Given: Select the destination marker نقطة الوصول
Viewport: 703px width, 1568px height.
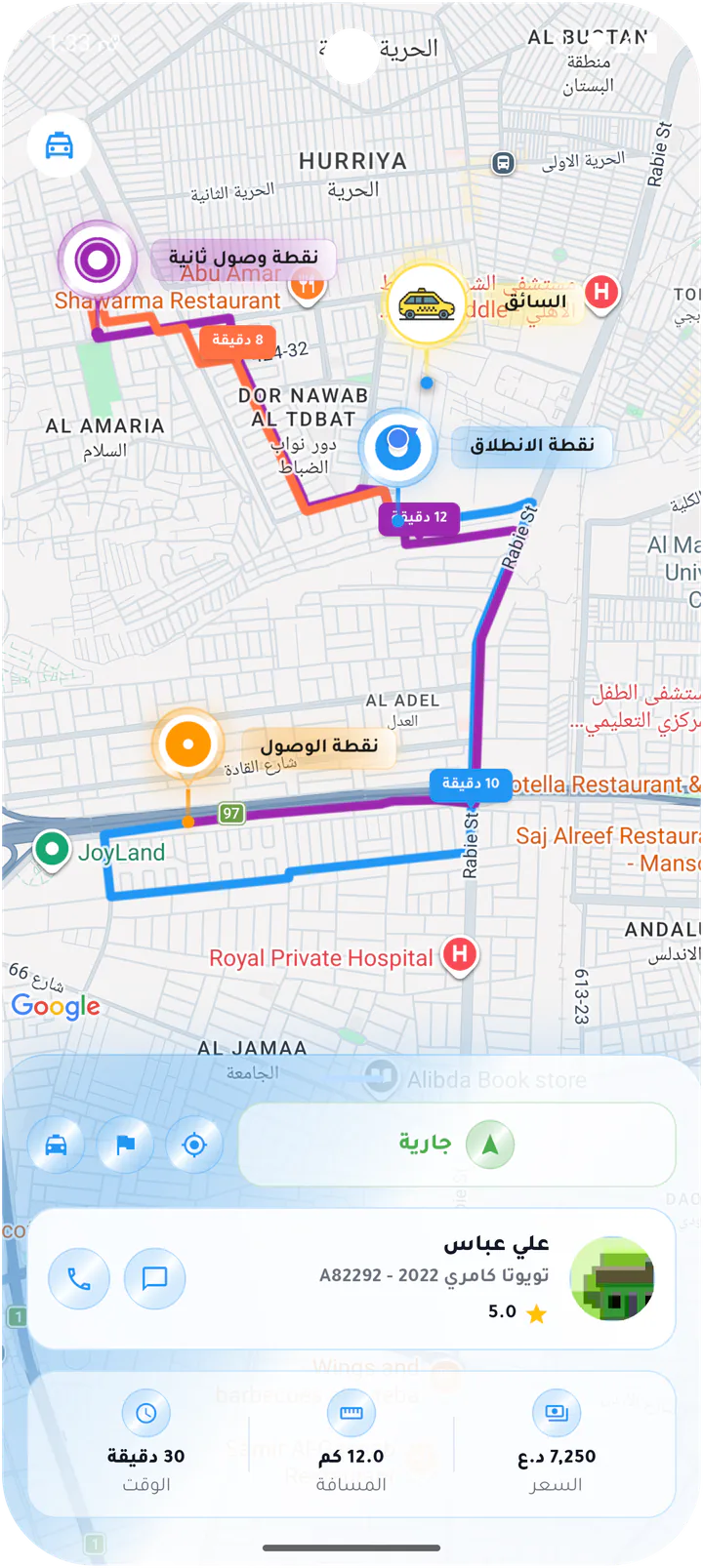Looking at the screenshot, I should coord(188,745).
